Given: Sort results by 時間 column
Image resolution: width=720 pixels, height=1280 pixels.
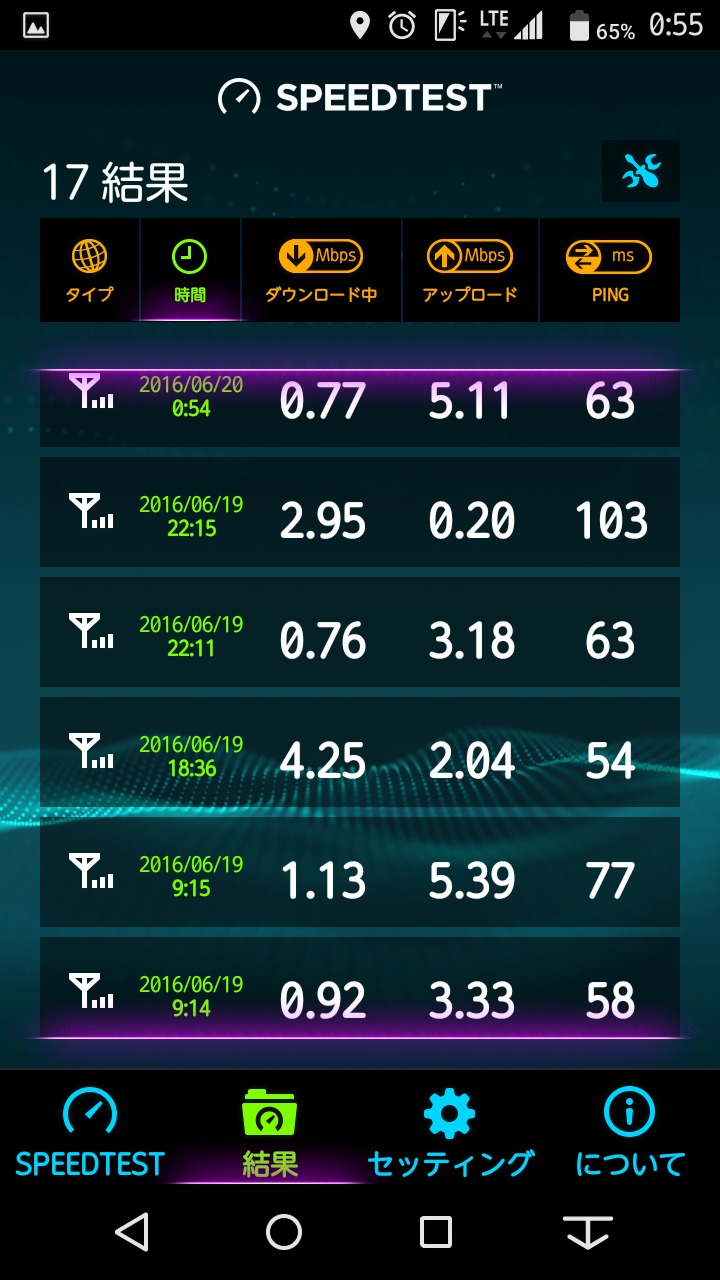Looking at the screenshot, I should (x=190, y=271).
